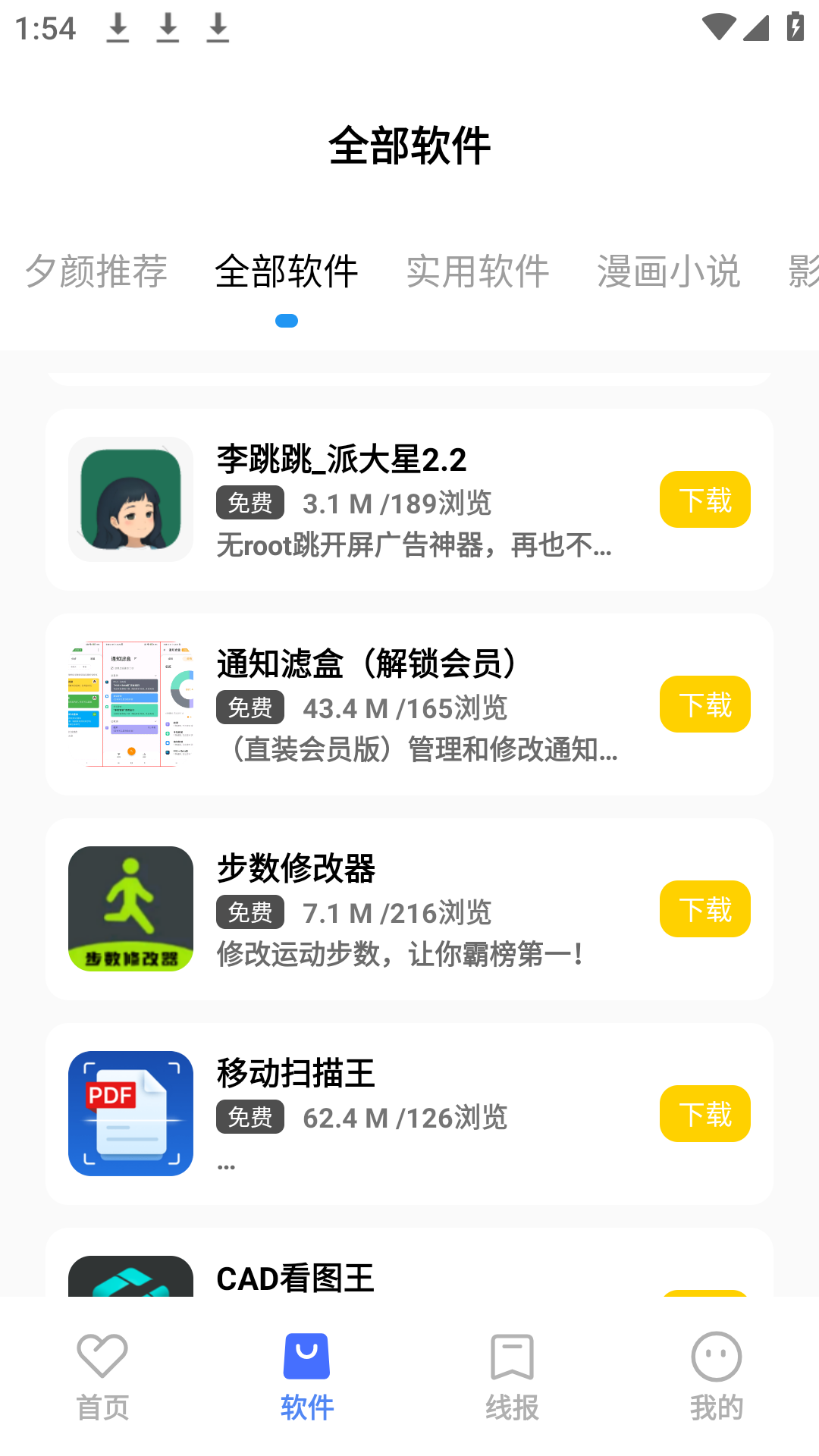819x1456 pixels.
Task: Go to the 首页 tab
Action: point(102,1376)
